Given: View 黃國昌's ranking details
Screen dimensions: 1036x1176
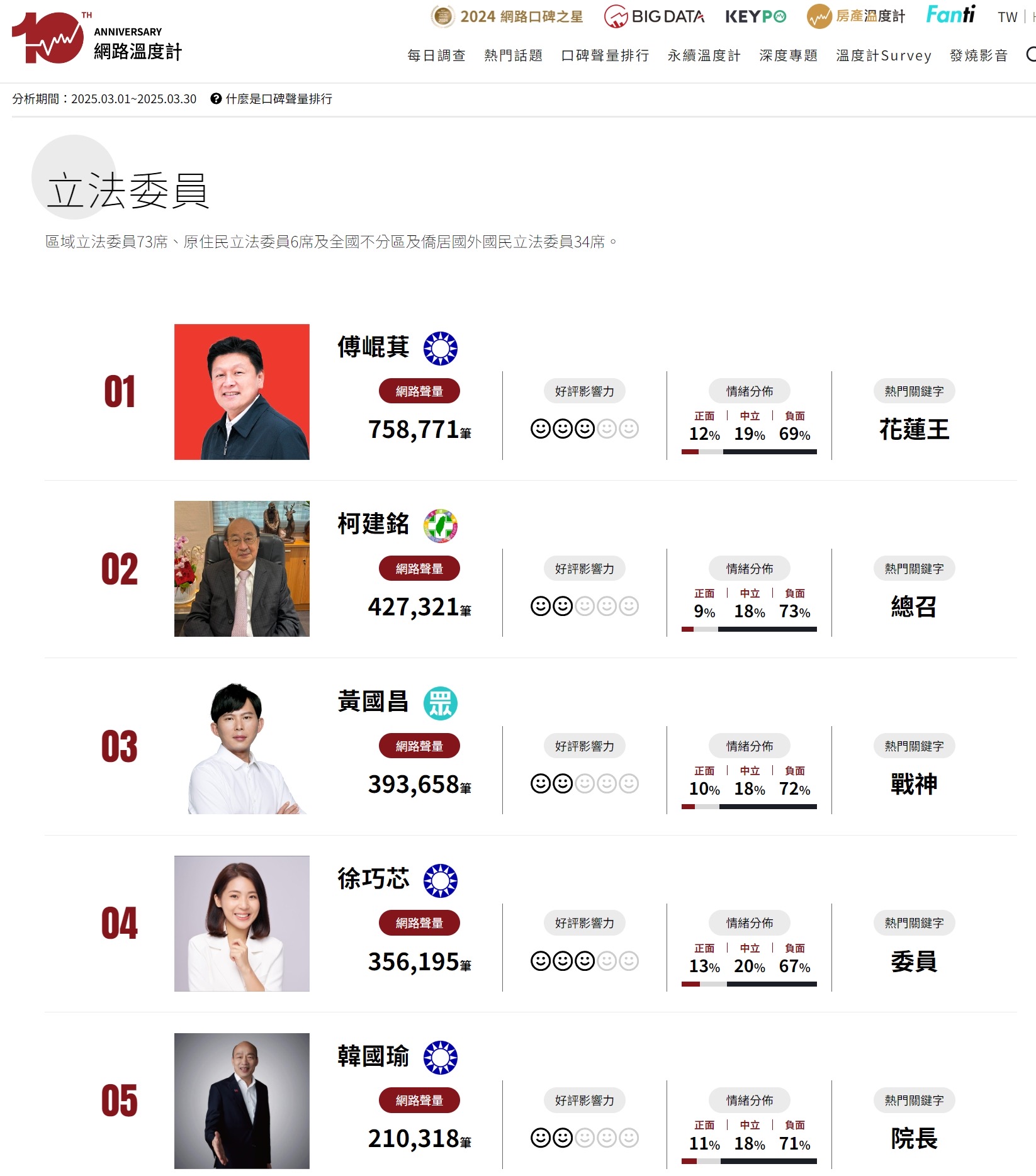Looking at the screenshot, I should (373, 702).
